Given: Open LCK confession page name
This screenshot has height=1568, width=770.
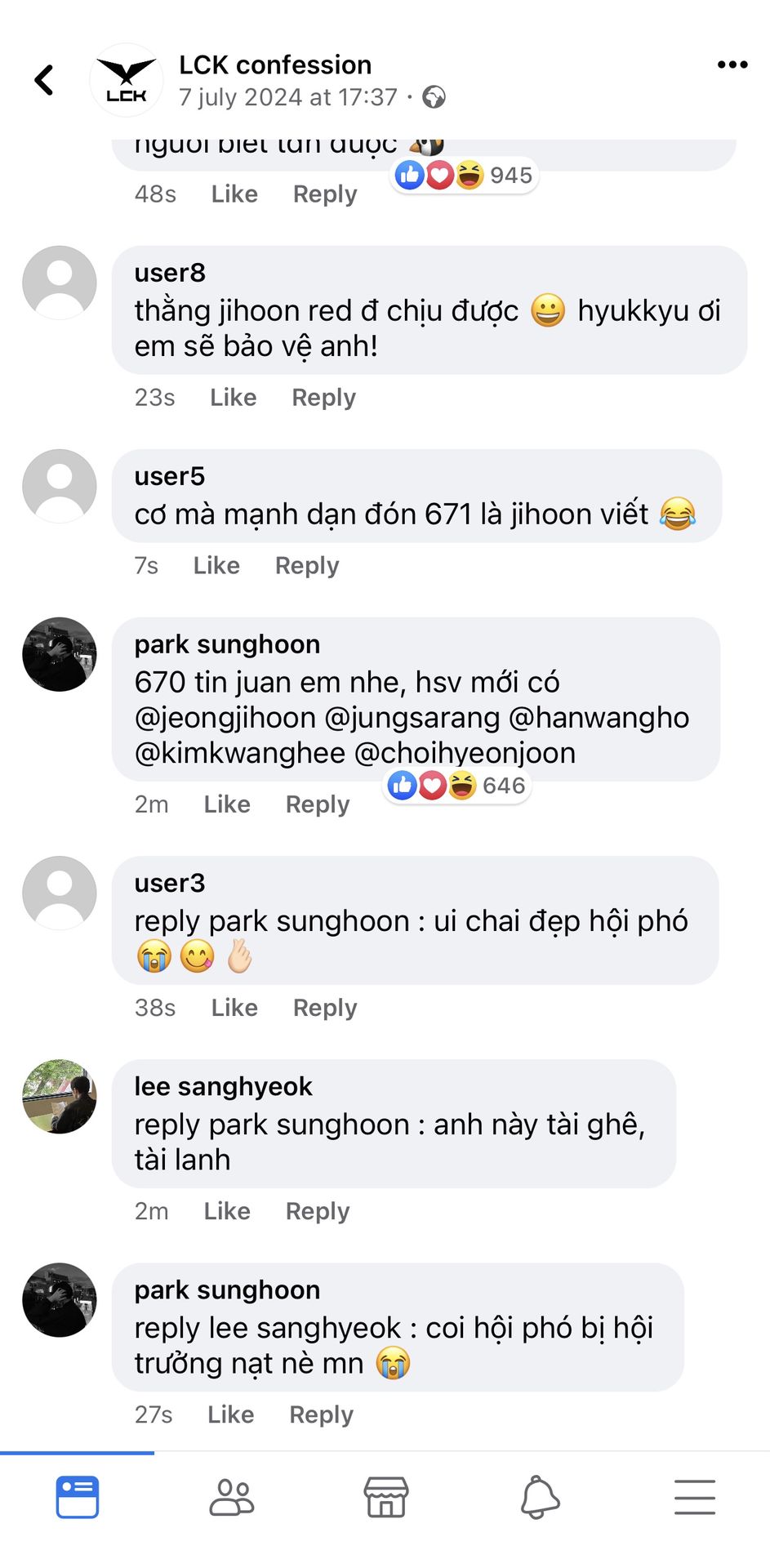Looking at the screenshot, I should point(275,65).
